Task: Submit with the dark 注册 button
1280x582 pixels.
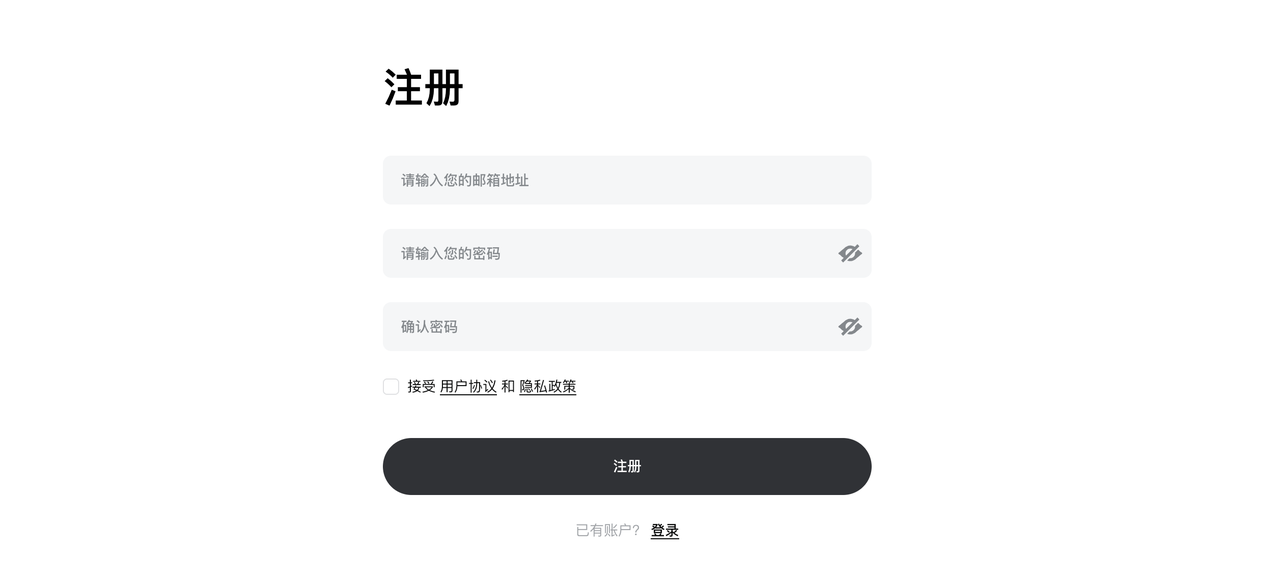Action: 626,466
